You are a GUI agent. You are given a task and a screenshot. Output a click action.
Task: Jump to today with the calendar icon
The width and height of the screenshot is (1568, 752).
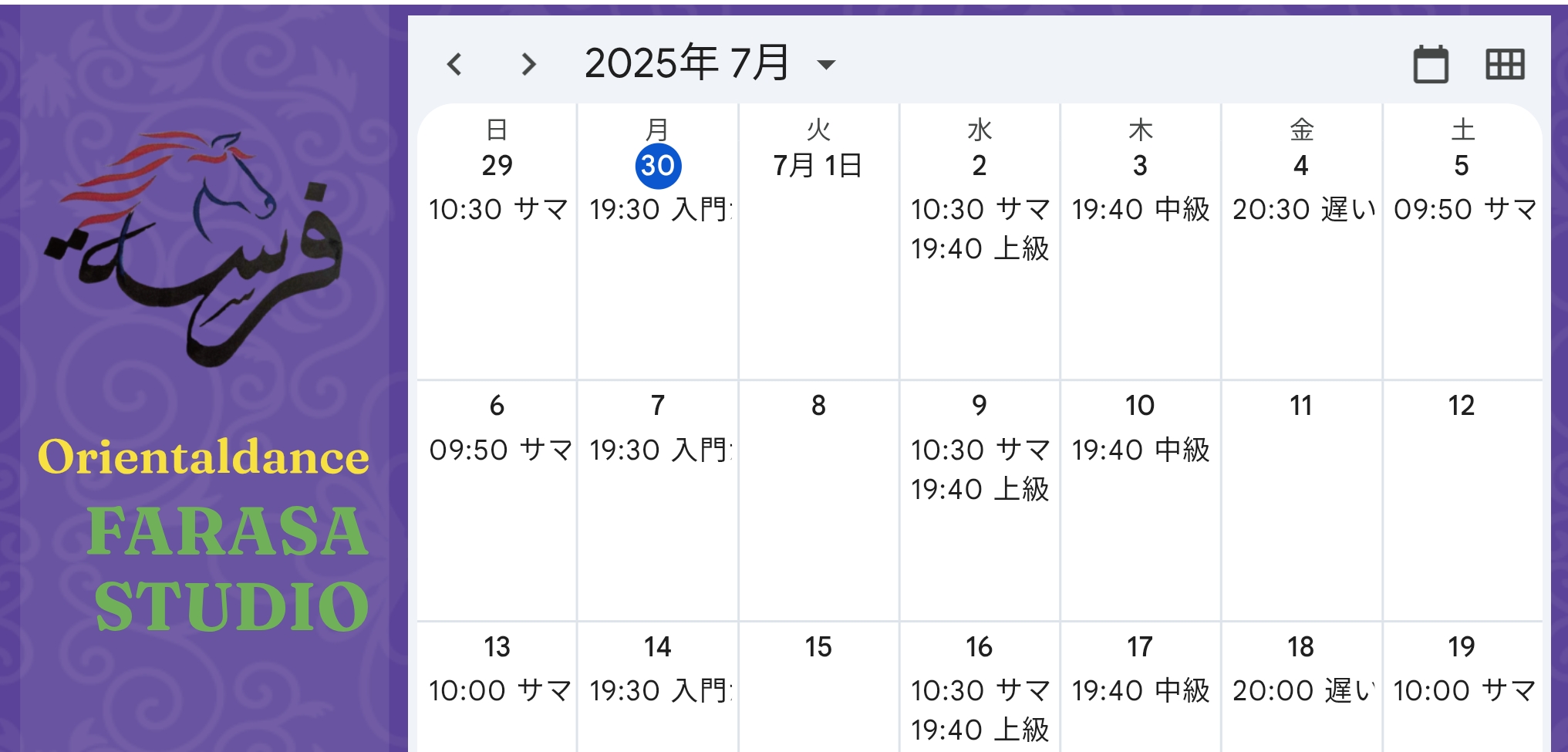(1430, 64)
